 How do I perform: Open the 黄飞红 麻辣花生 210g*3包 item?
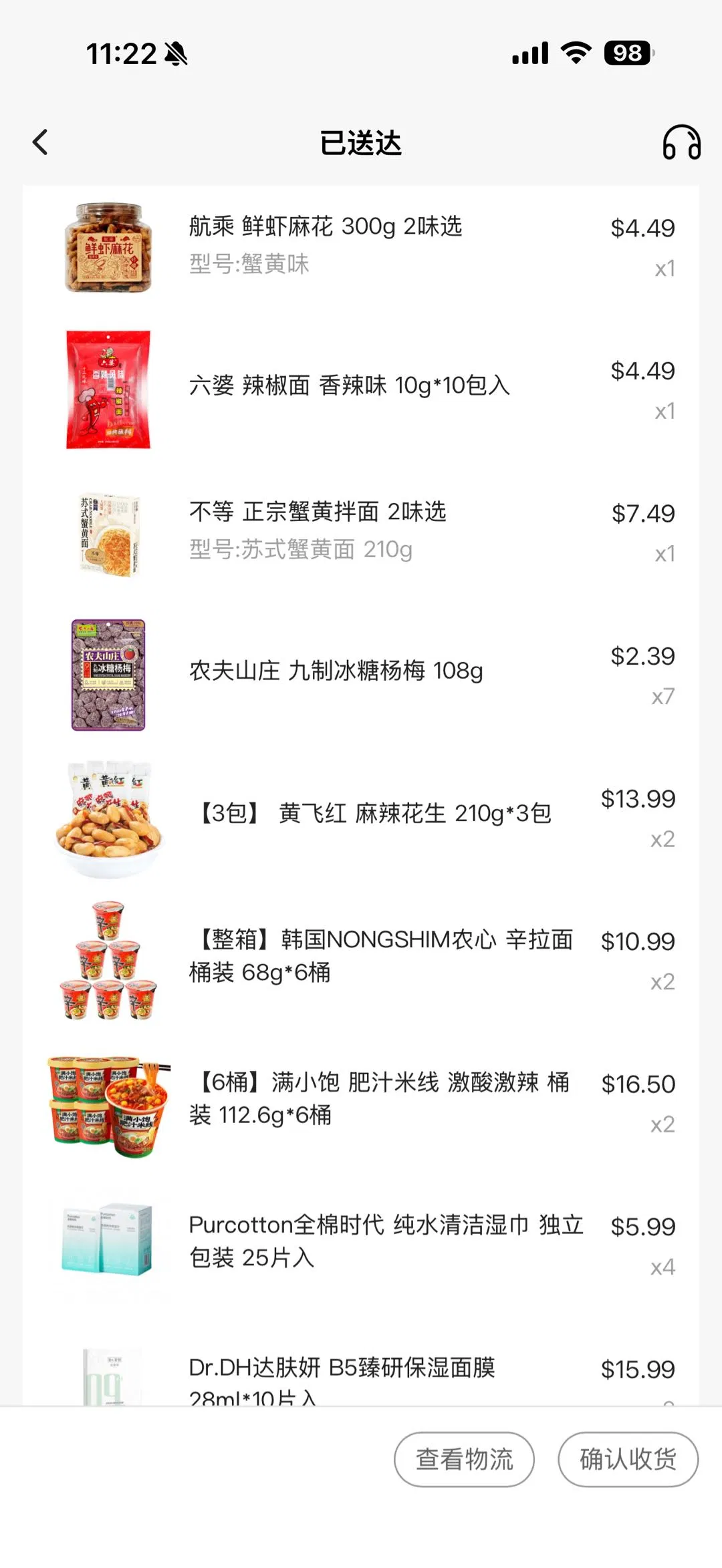click(x=374, y=814)
